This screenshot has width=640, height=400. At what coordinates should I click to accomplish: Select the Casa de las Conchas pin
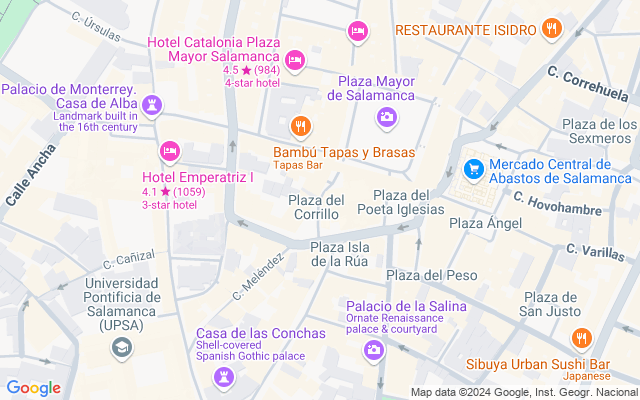pos(224,378)
